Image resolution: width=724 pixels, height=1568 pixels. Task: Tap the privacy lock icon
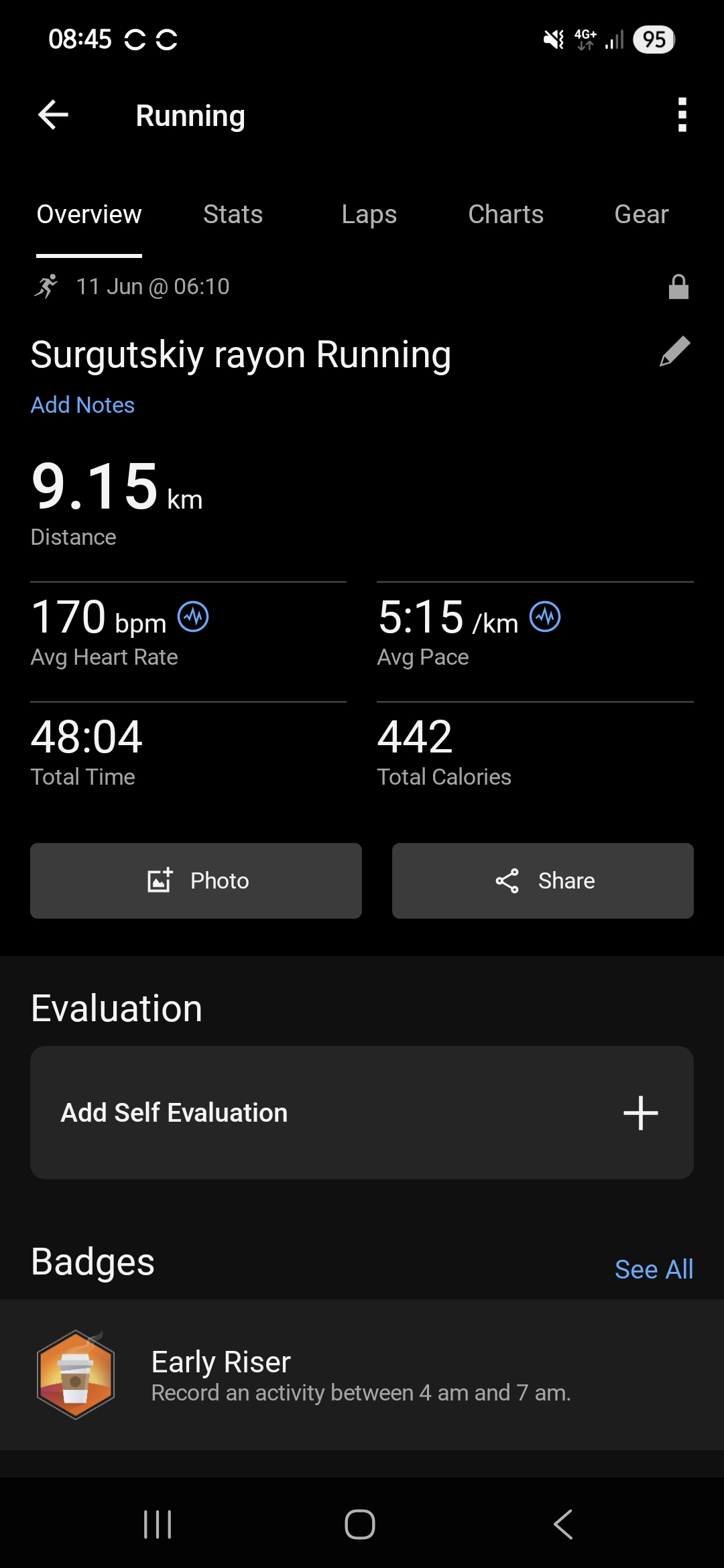(x=678, y=287)
